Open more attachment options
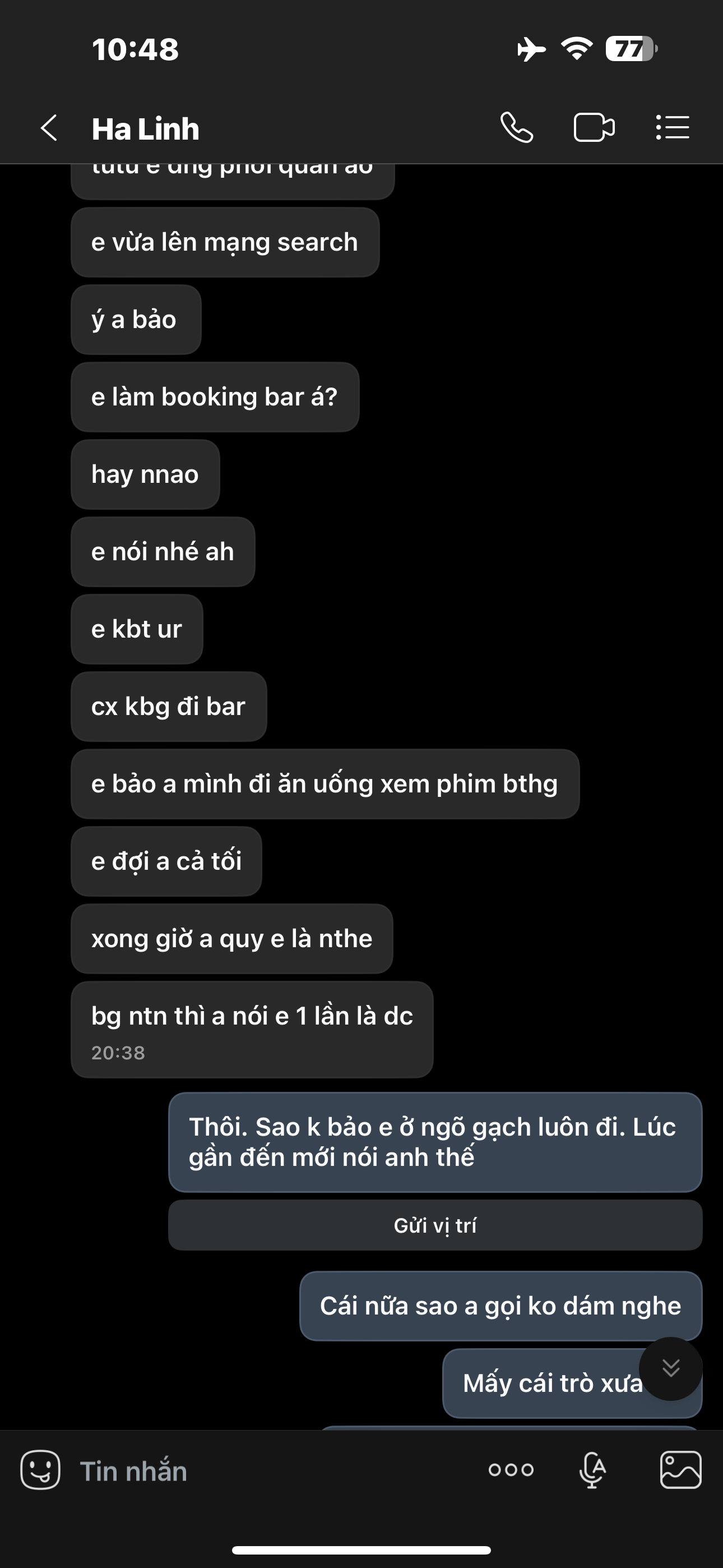Image resolution: width=723 pixels, height=1568 pixels. pyautogui.click(x=511, y=1470)
